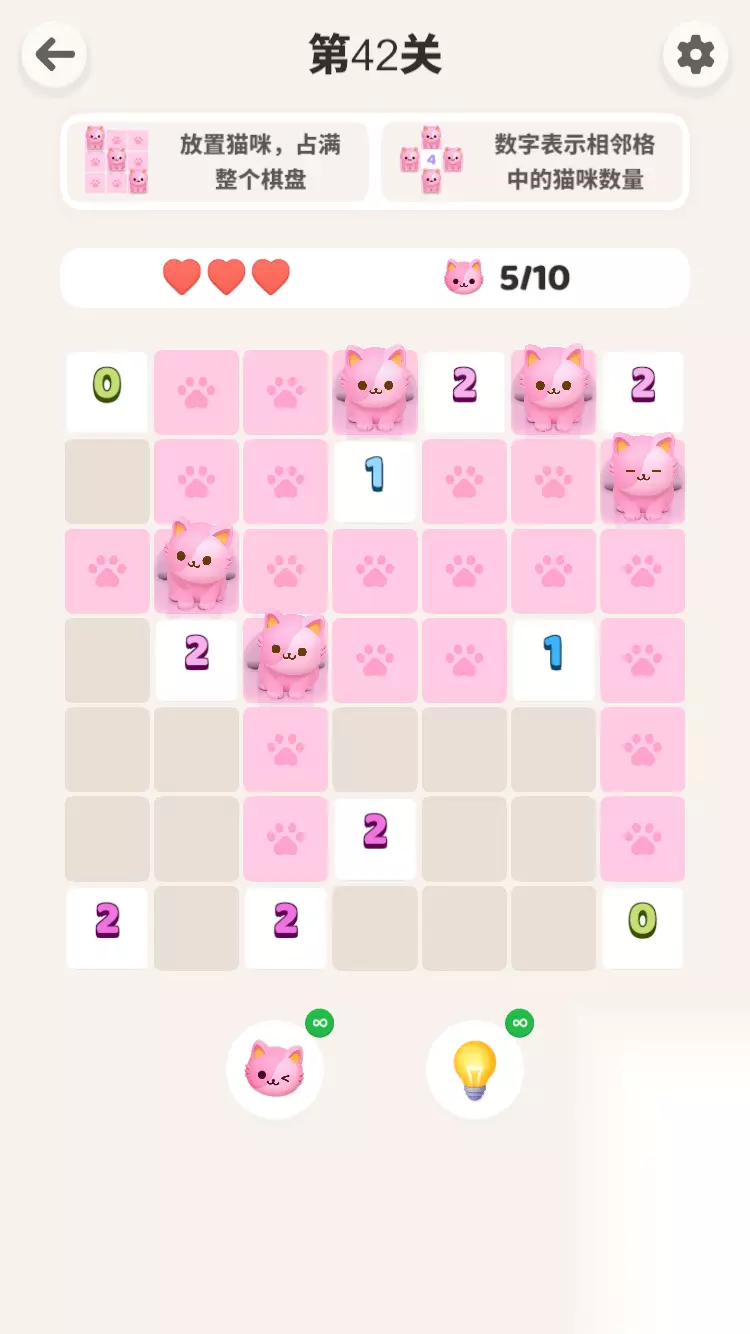This screenshot has height=1334, width=750.
Task: Tap empty tile between the bottom-row purple 2s
Action: (196, 928)
